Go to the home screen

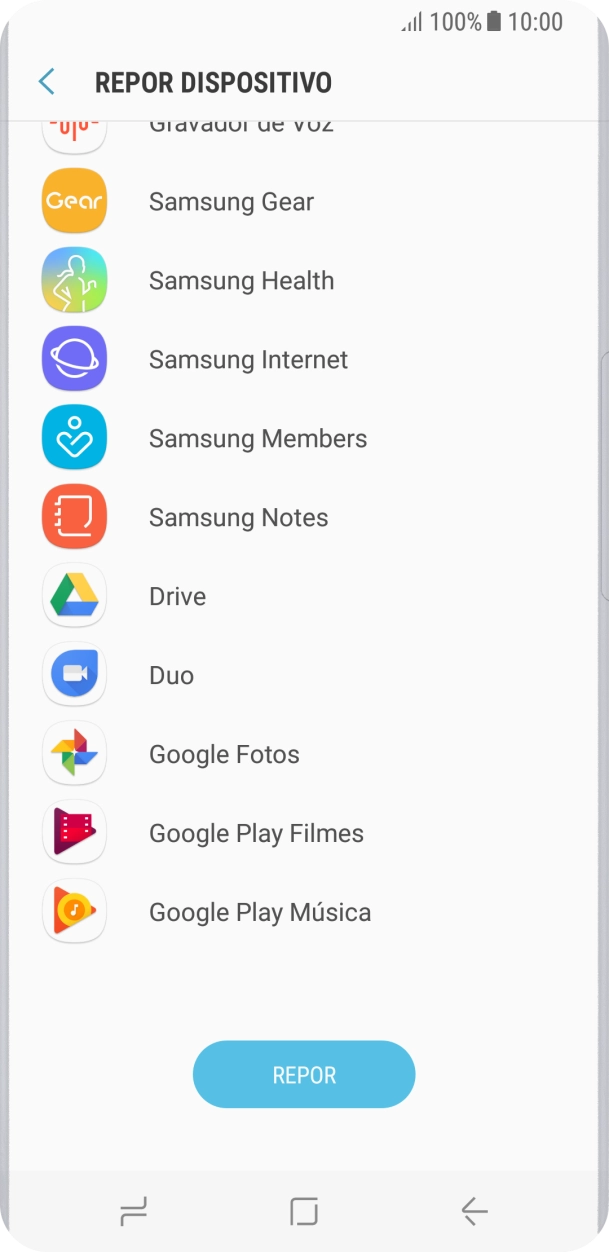304,1212
